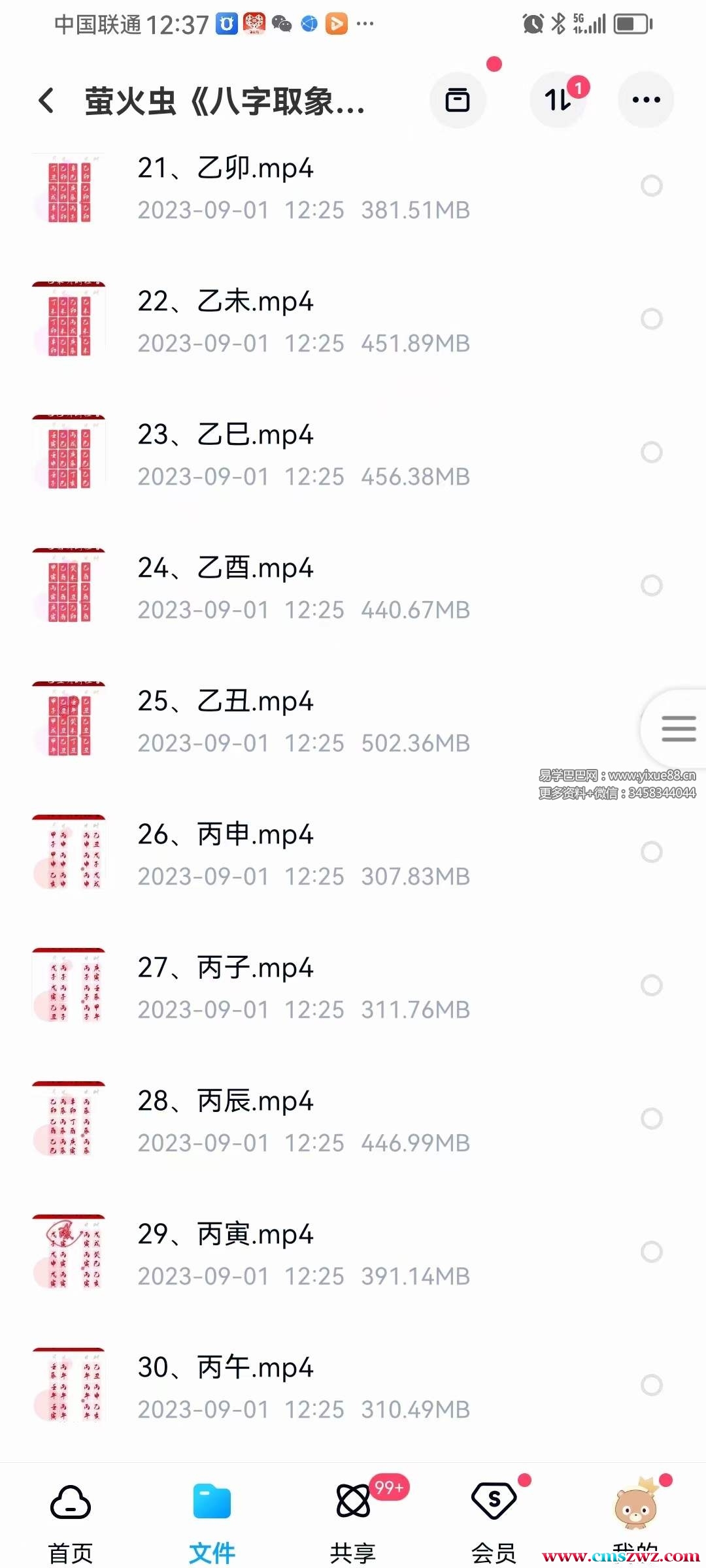Tick the circle beside 24、乙酉.mp4
706x1568 pixels.
tap(651, 585)
